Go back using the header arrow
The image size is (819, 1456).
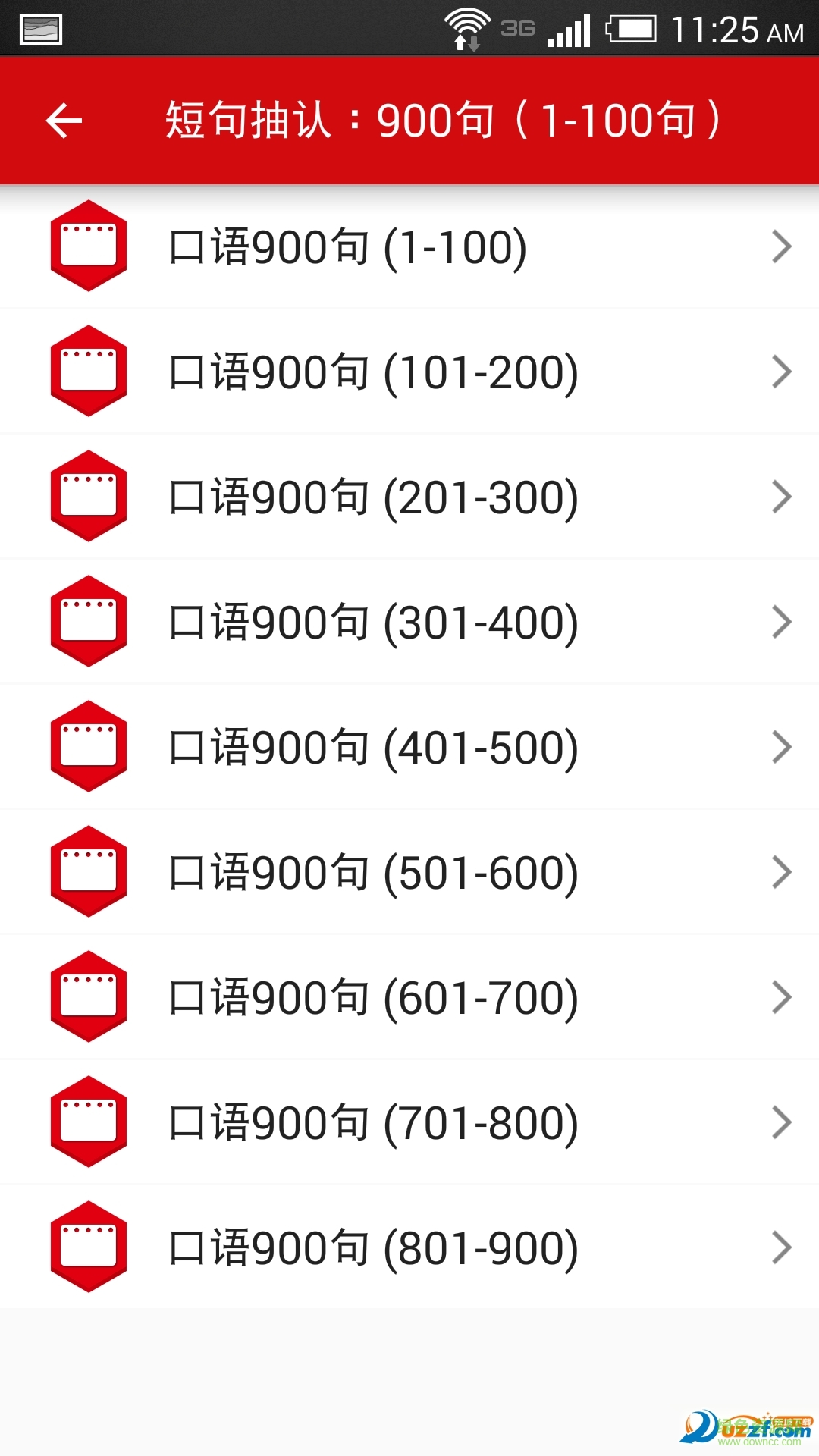pyautogui.click(x=64, y=121)
